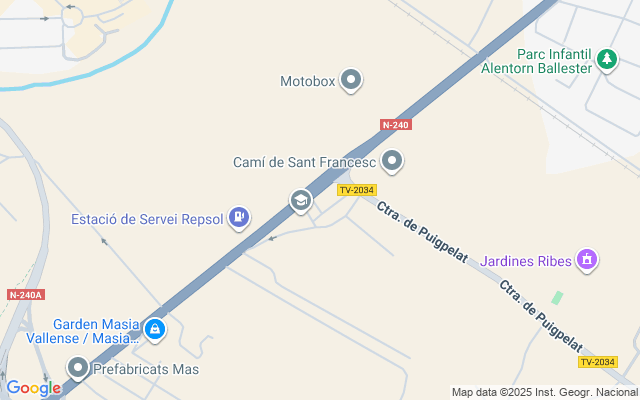Select the Parc Infantil Alentorn Ballester pin
The width and height of the screenshot is (640, 400).
click(606, 60)
